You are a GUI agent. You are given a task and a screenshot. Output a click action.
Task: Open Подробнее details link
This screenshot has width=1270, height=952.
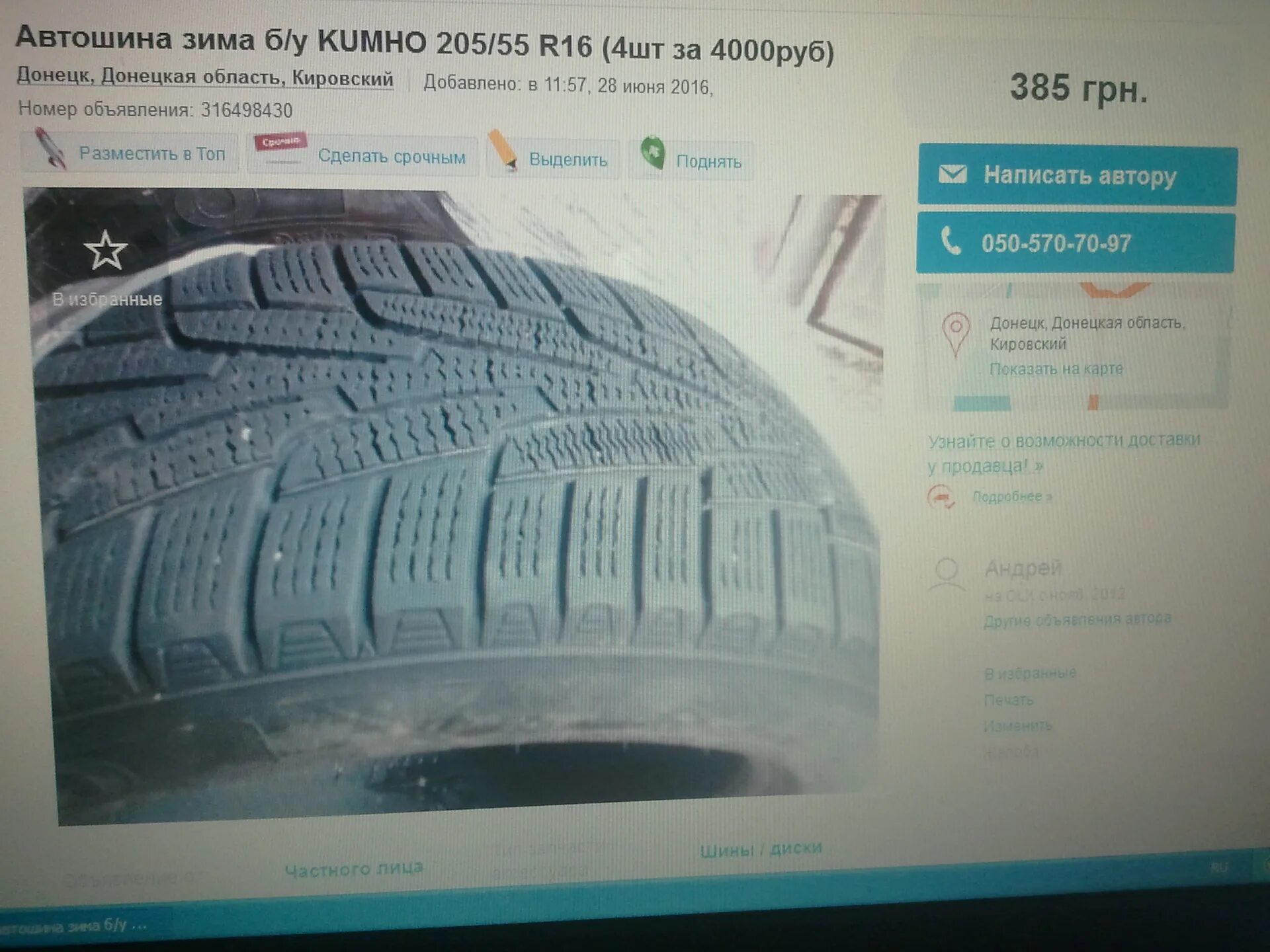(x=1011, y=496)
